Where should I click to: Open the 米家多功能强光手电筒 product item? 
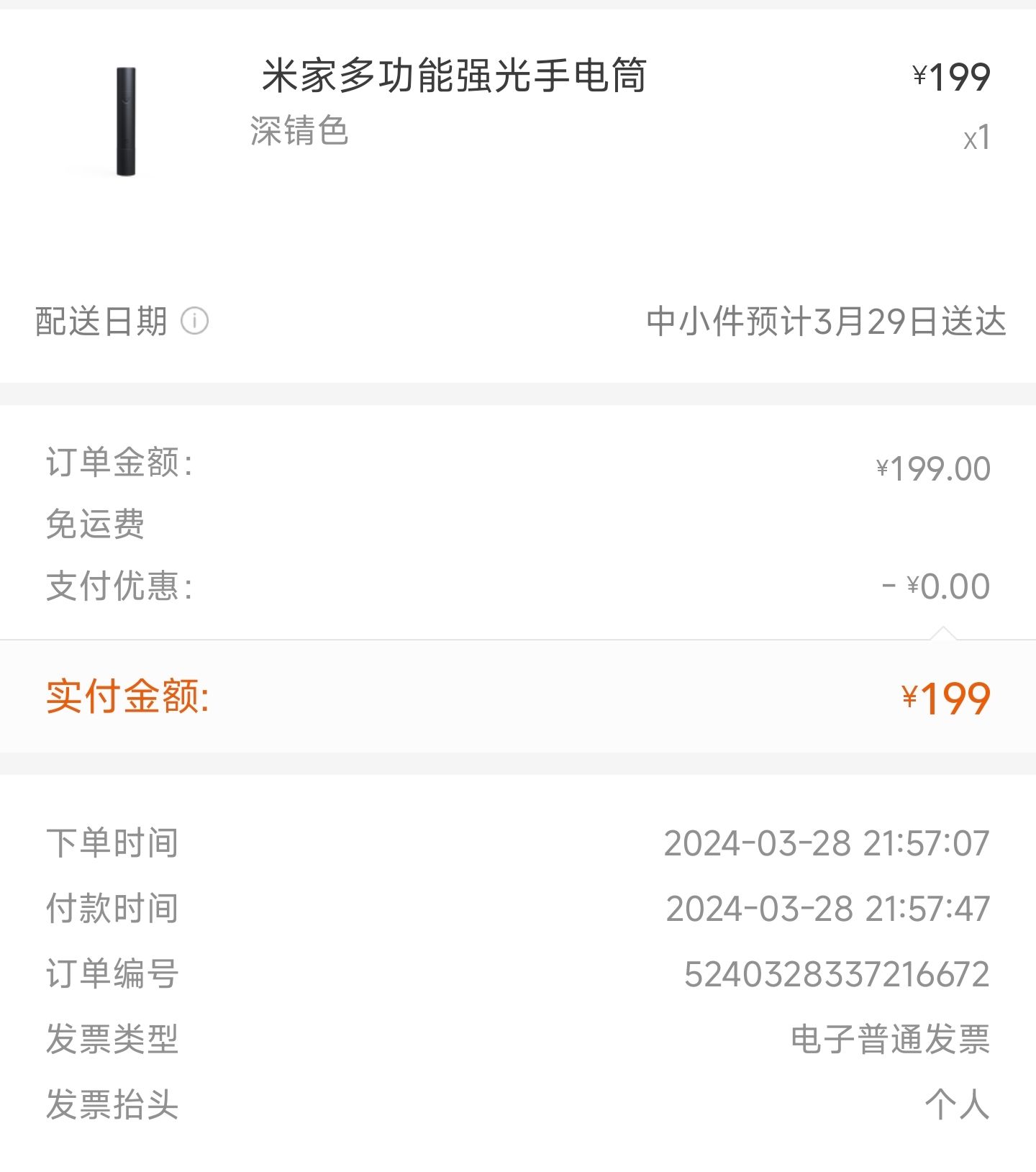coord(453,77)
